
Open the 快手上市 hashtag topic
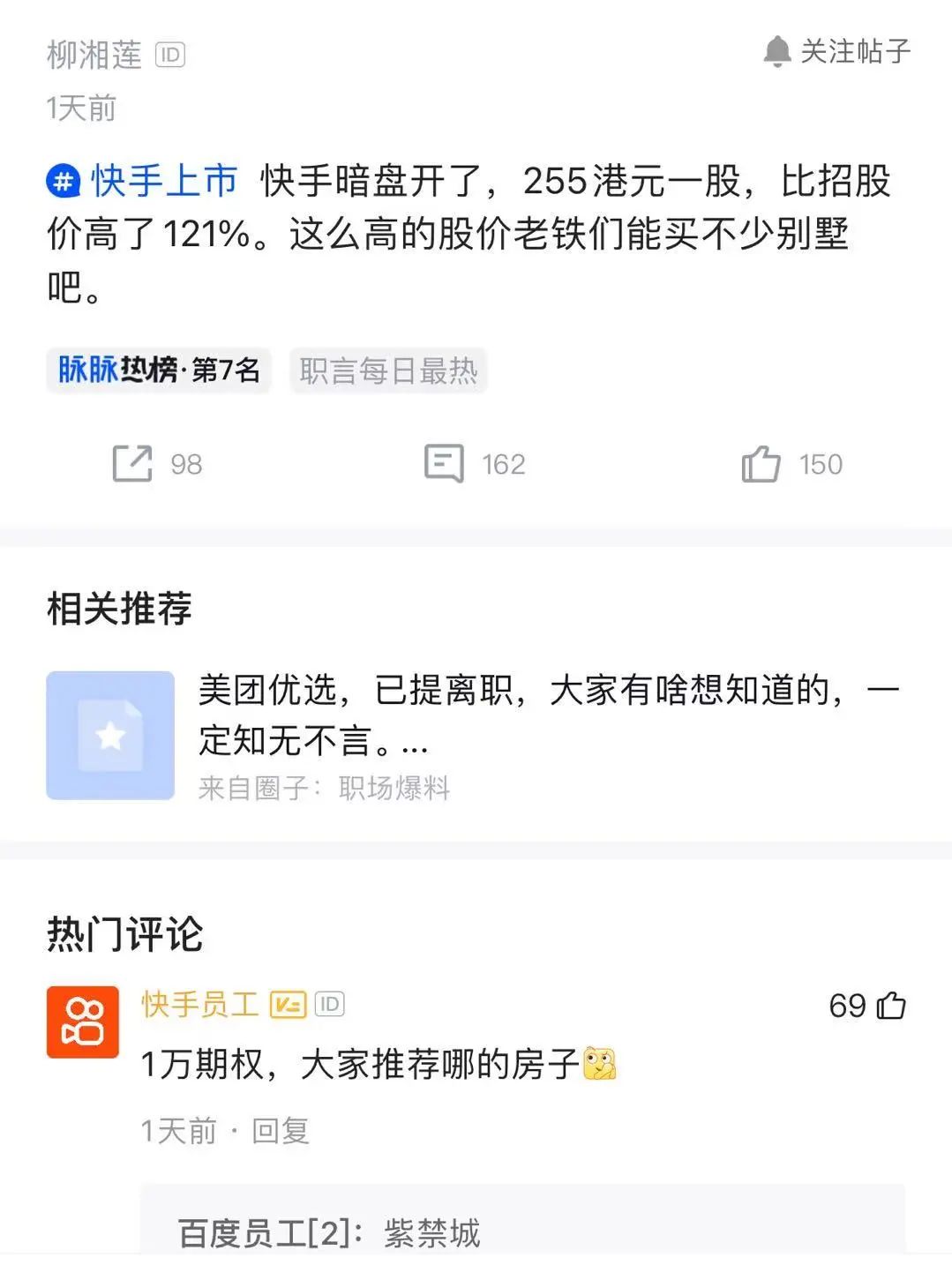(143, 179)
